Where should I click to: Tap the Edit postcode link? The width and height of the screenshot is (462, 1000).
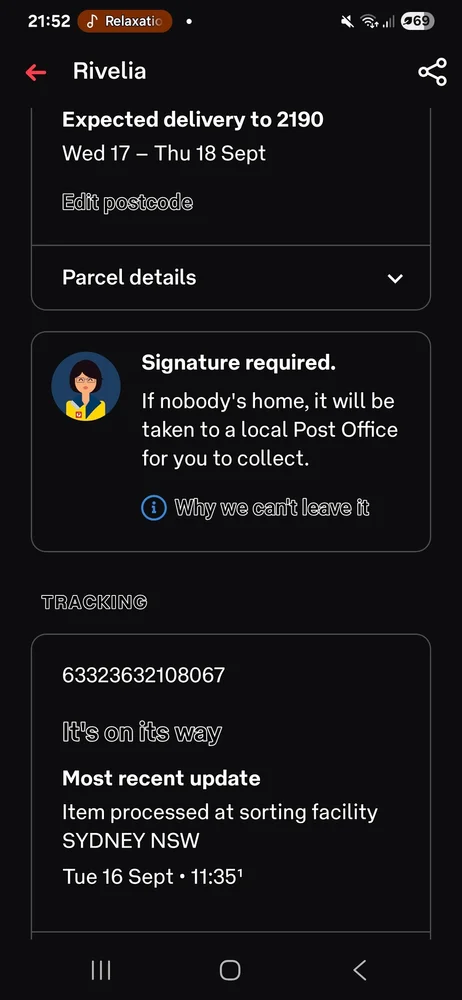[x=127, y=203]
